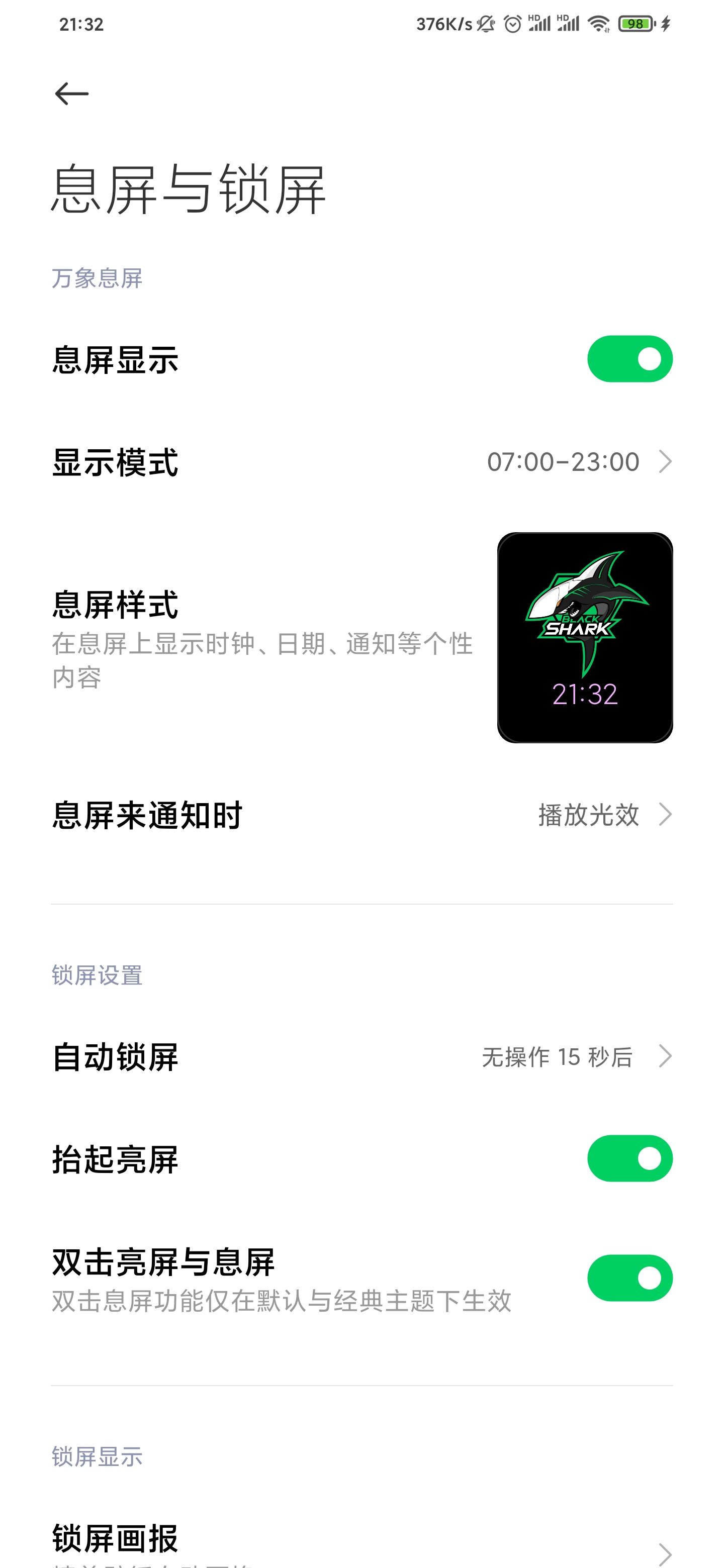This screenshot has width=724, height=1568.
Task: Open 息屏样式 with Black Shark preview
Action: pyautogui.click(x=361, y=637)
